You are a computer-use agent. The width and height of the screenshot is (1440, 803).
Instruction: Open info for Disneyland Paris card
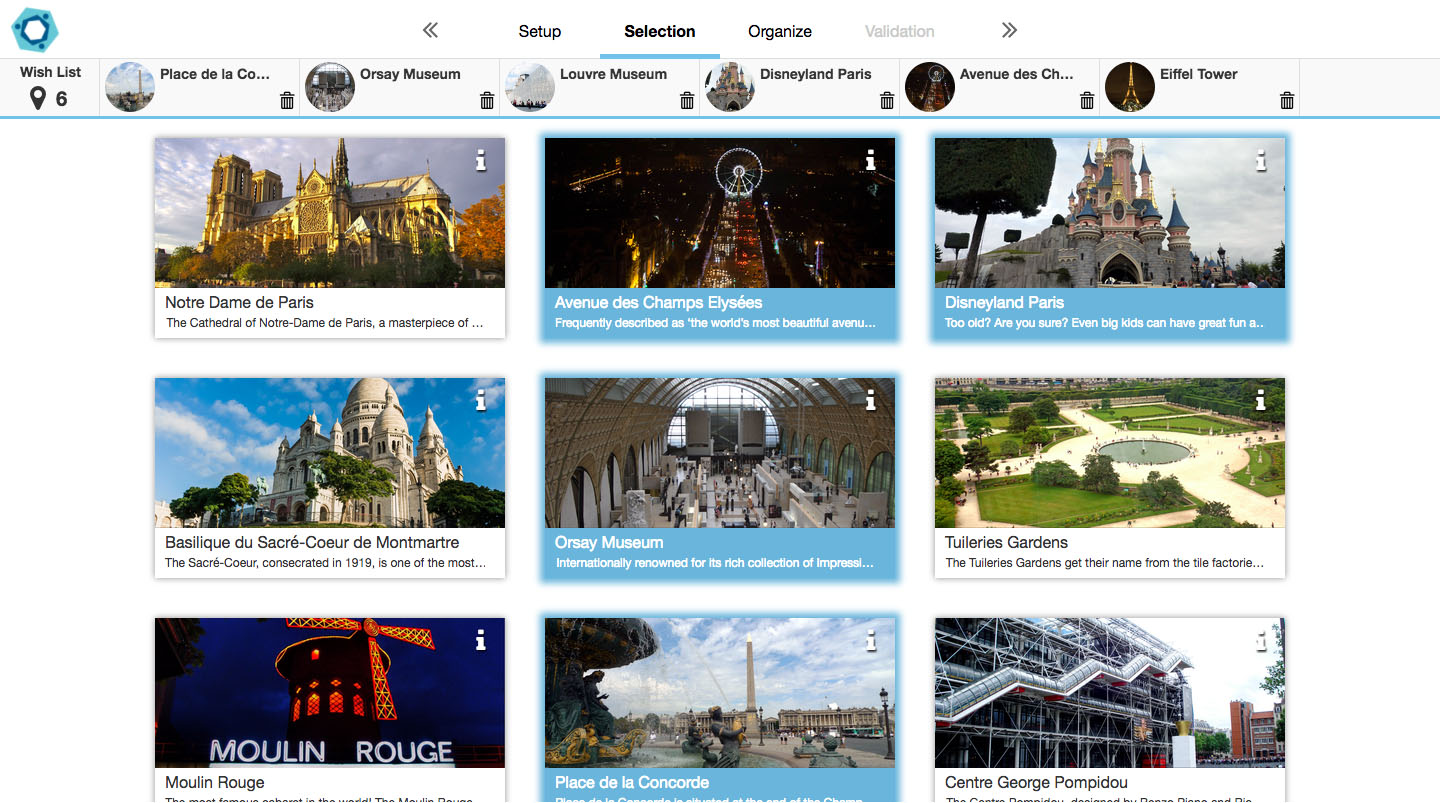(1261, 160)
